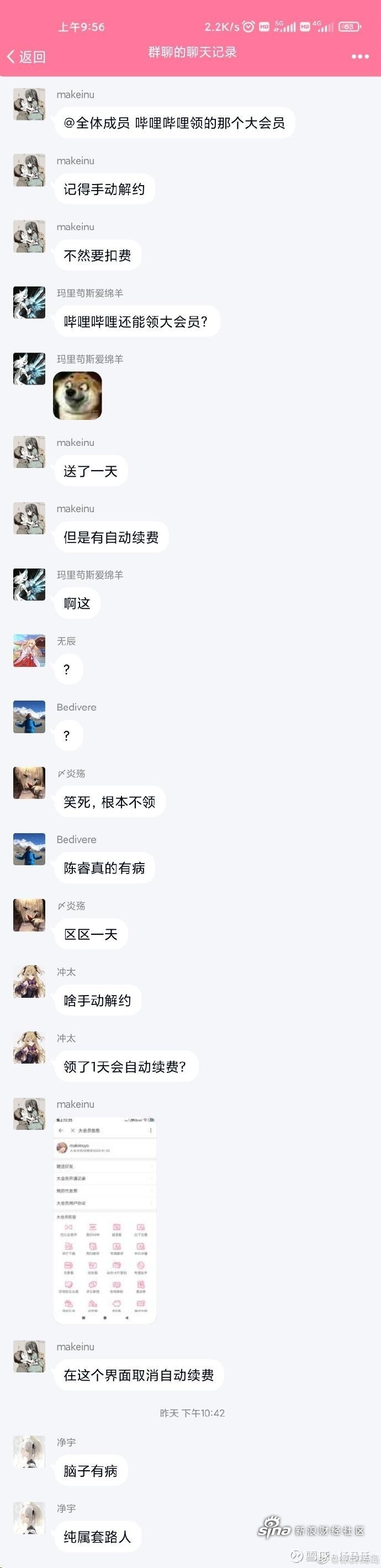Open 炎殇's avatar beside 区区一天
Viewport: 381px width, 1568px height.
(29, 915)
